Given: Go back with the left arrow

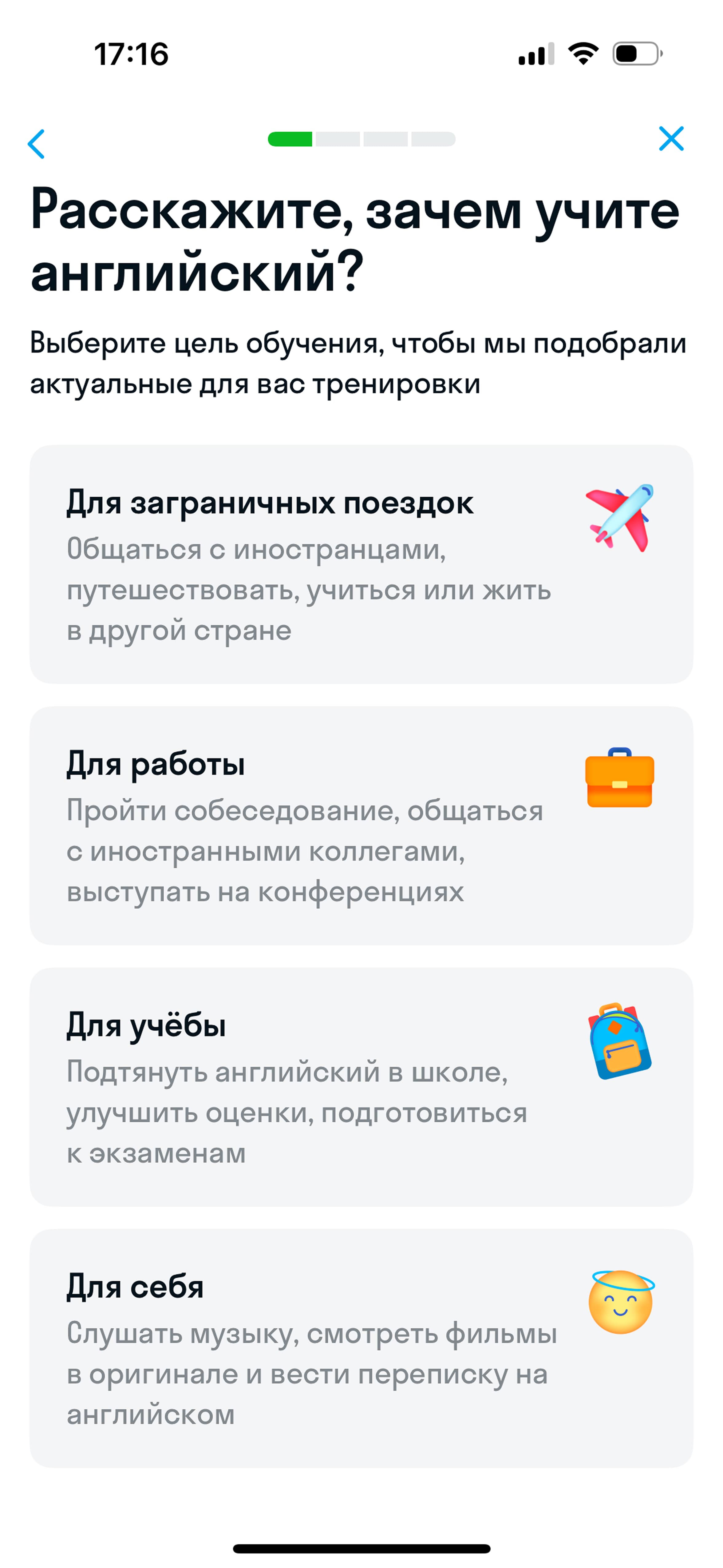Looking at the screenshot, I should [37, 144].
